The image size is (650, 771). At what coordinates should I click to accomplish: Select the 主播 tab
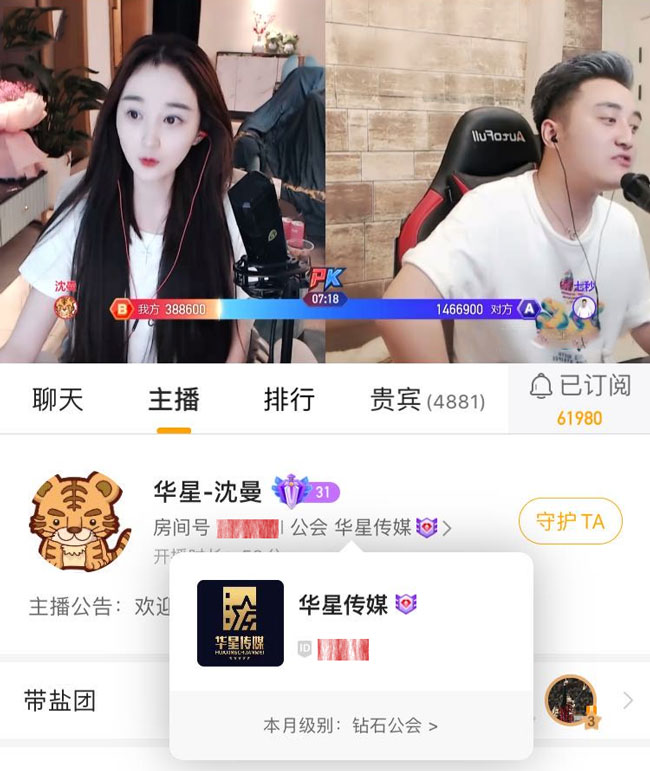[174, 400]
